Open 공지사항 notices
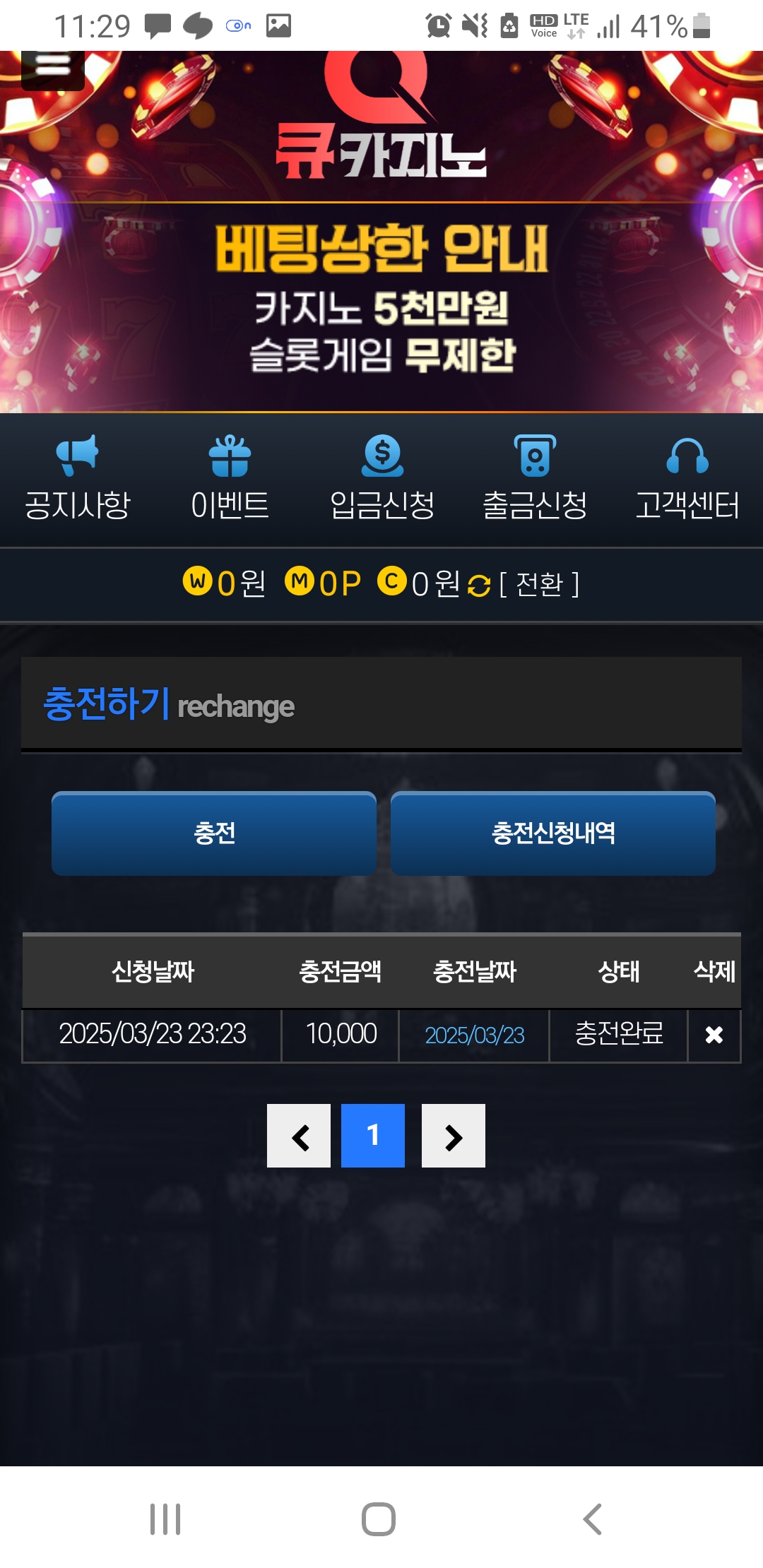Viewport: 763px width, 1568px height. pos(77,478)
